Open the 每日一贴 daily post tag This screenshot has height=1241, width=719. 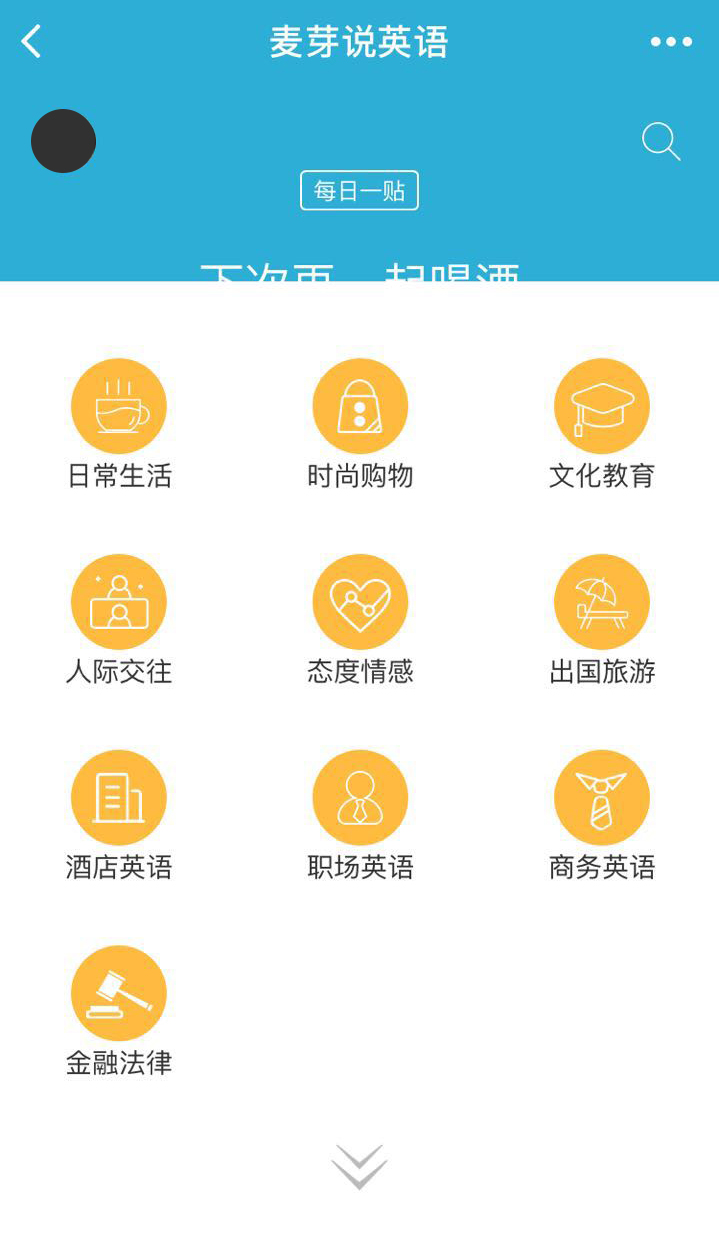(359, 190)
